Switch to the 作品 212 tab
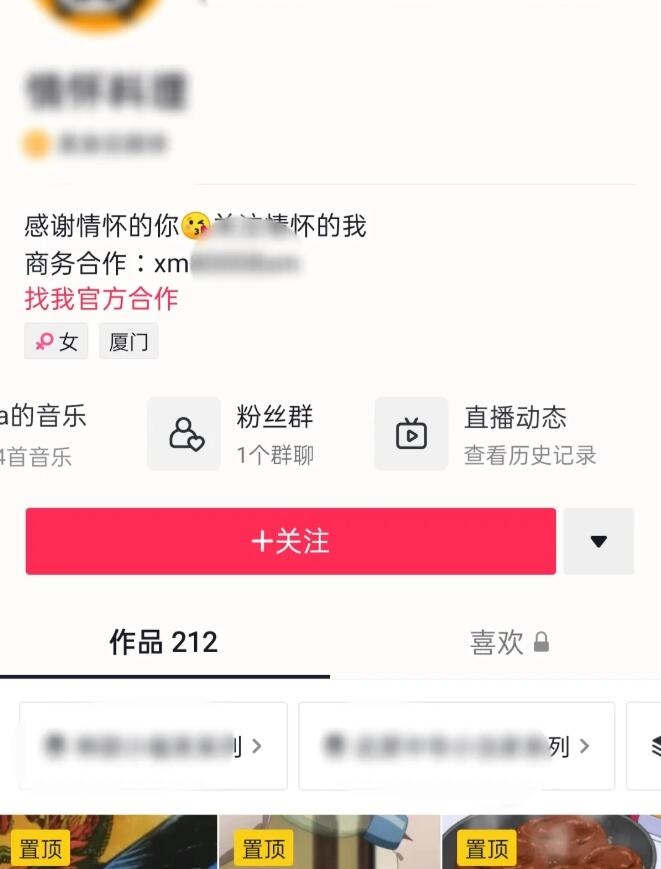 (x=163, y=642)
